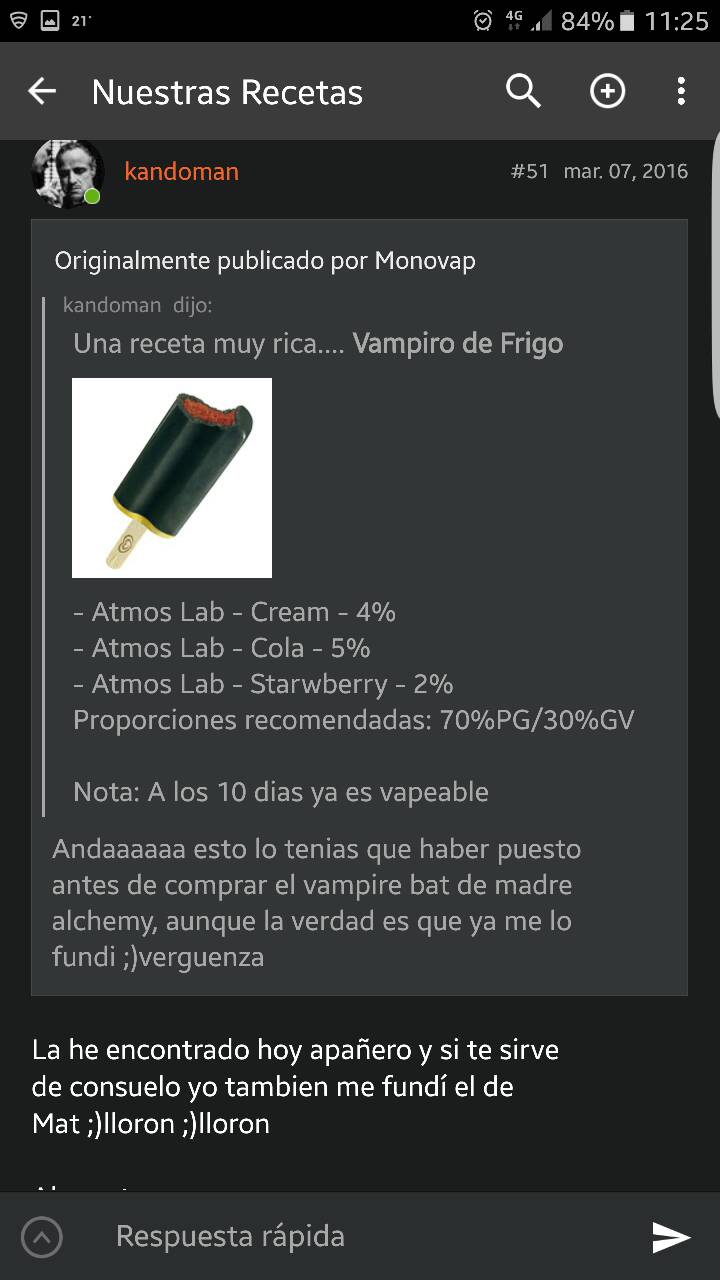Send the quick reply

click(x=670, y=1237)
